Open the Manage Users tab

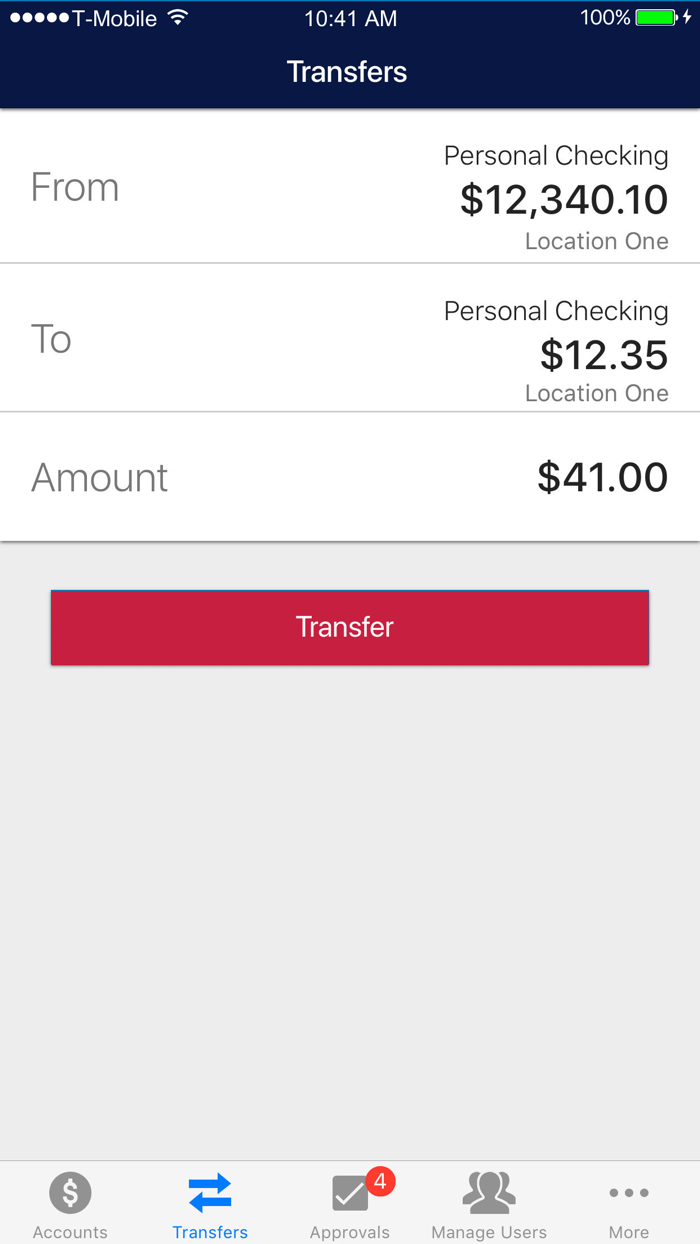pos(489,1203)
